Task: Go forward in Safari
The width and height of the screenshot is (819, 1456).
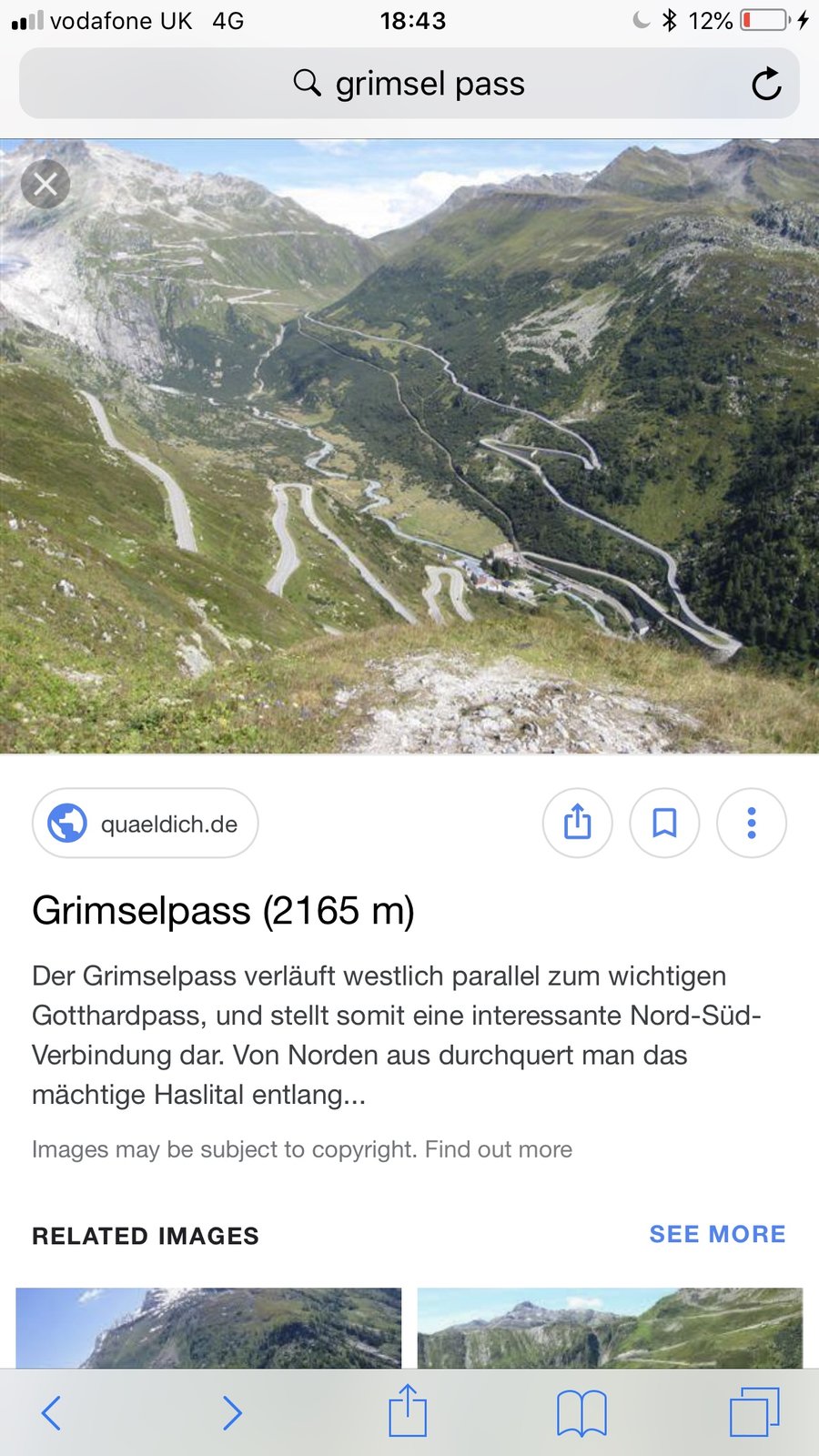Action: pos(232,1413)
